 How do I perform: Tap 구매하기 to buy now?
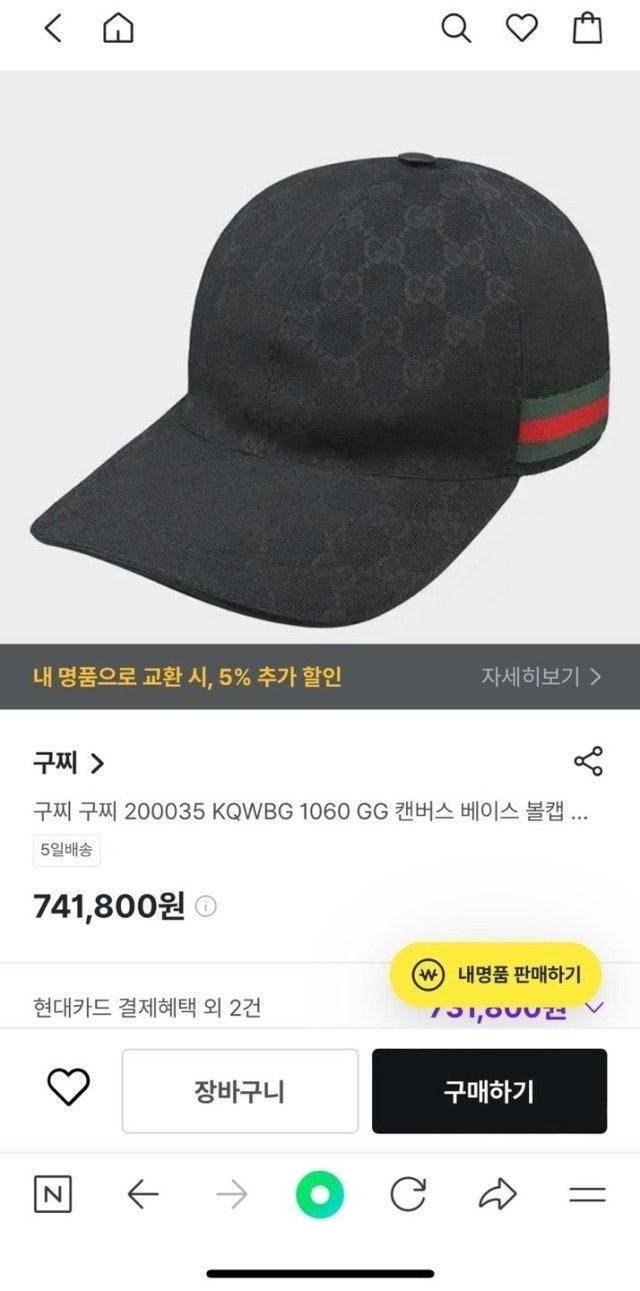489,1091
